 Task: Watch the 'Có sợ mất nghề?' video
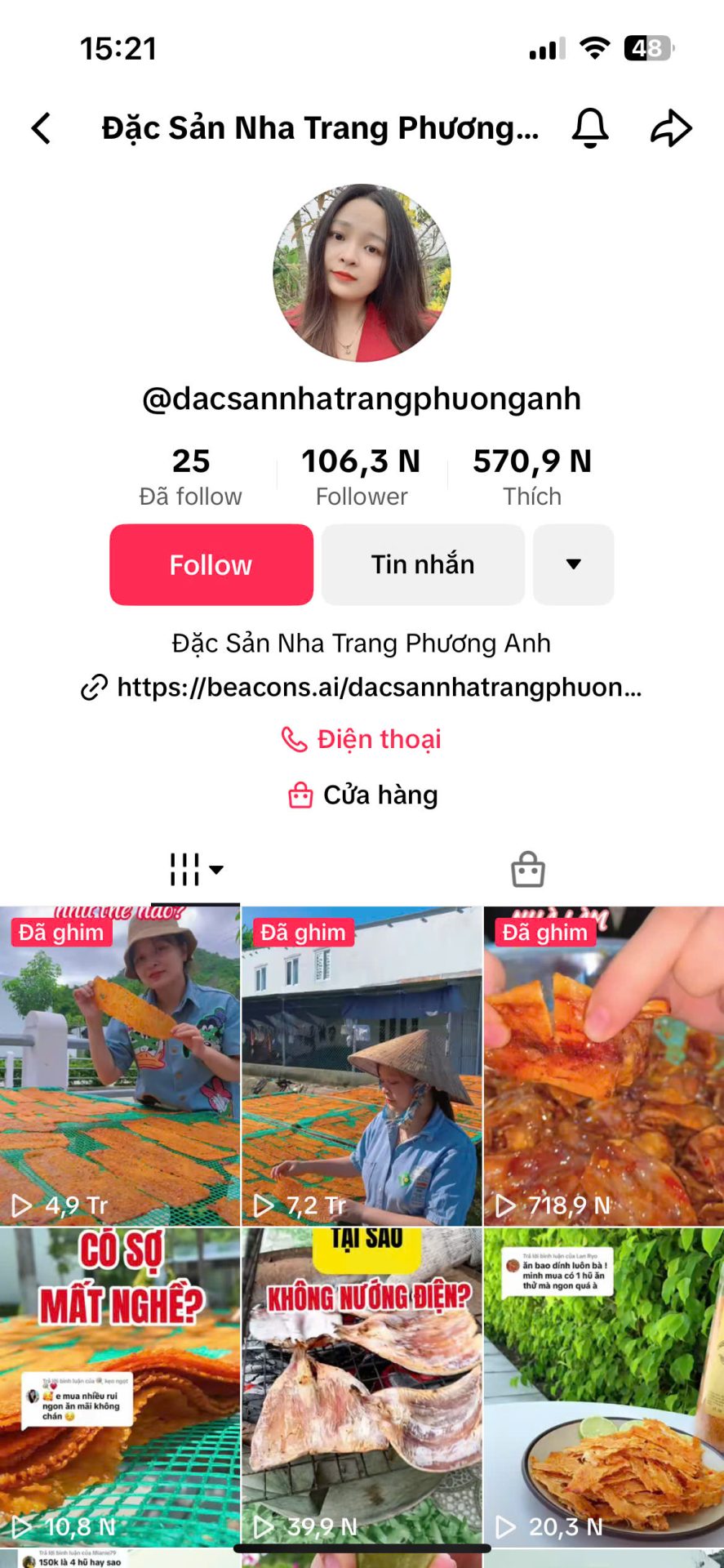[120, 1387]
